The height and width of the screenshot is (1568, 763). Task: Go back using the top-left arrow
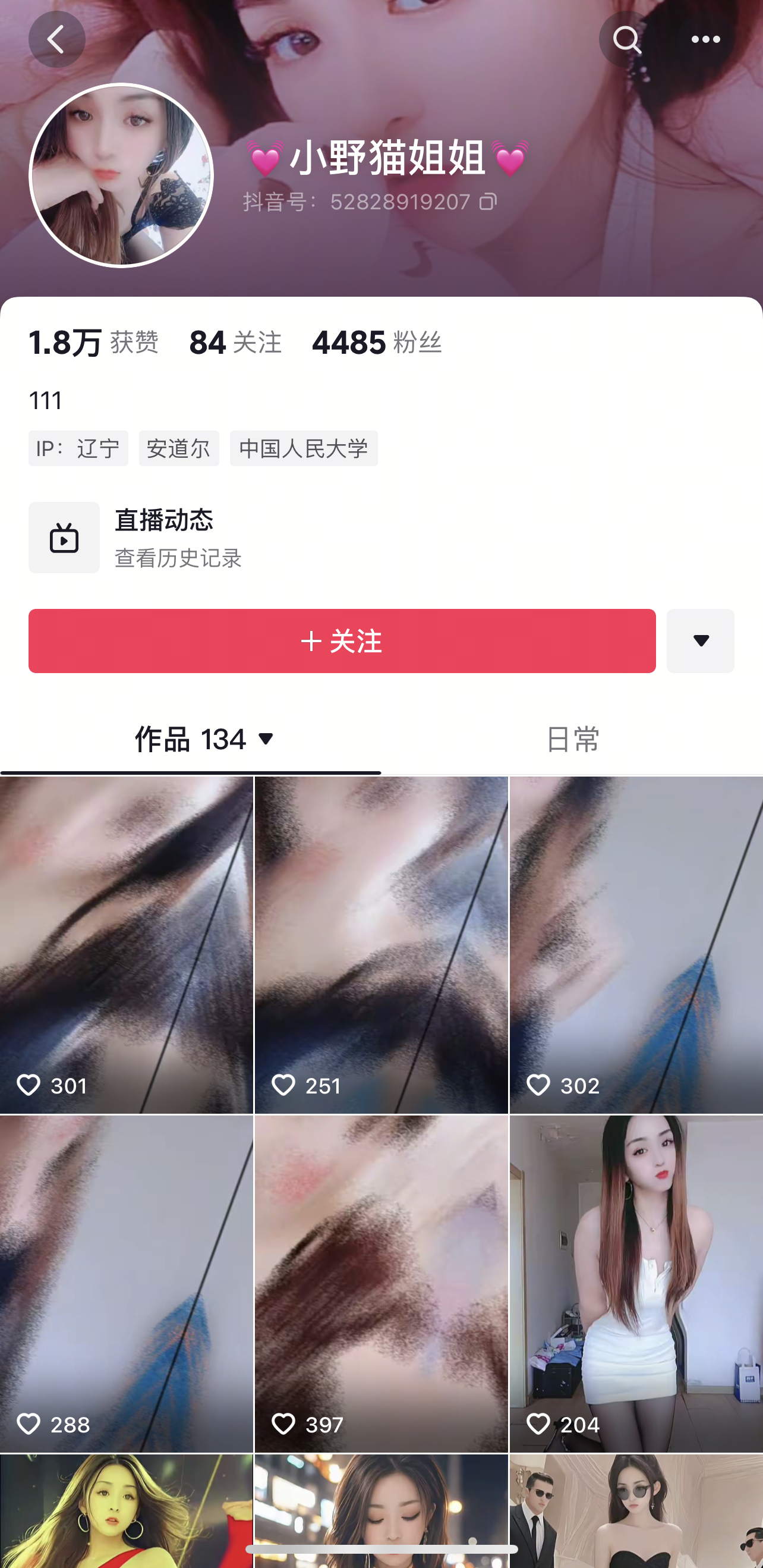[56, 40]
